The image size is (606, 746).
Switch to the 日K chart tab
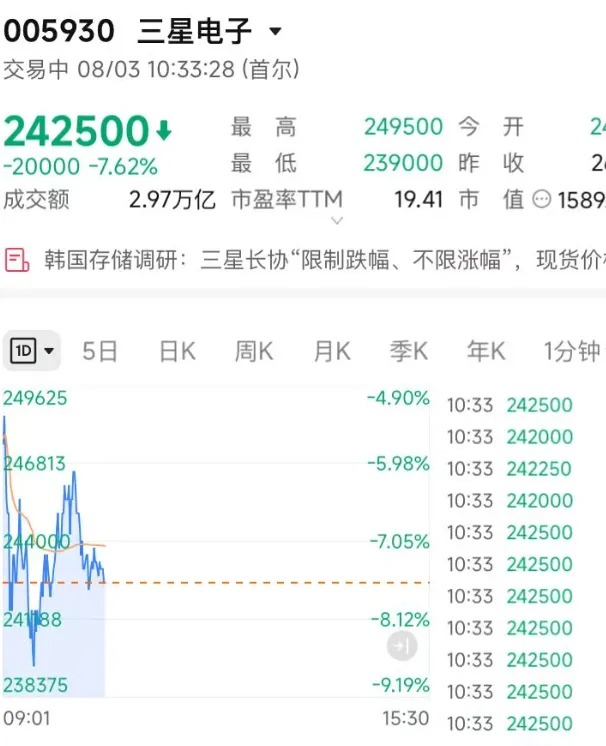point(177,352)
